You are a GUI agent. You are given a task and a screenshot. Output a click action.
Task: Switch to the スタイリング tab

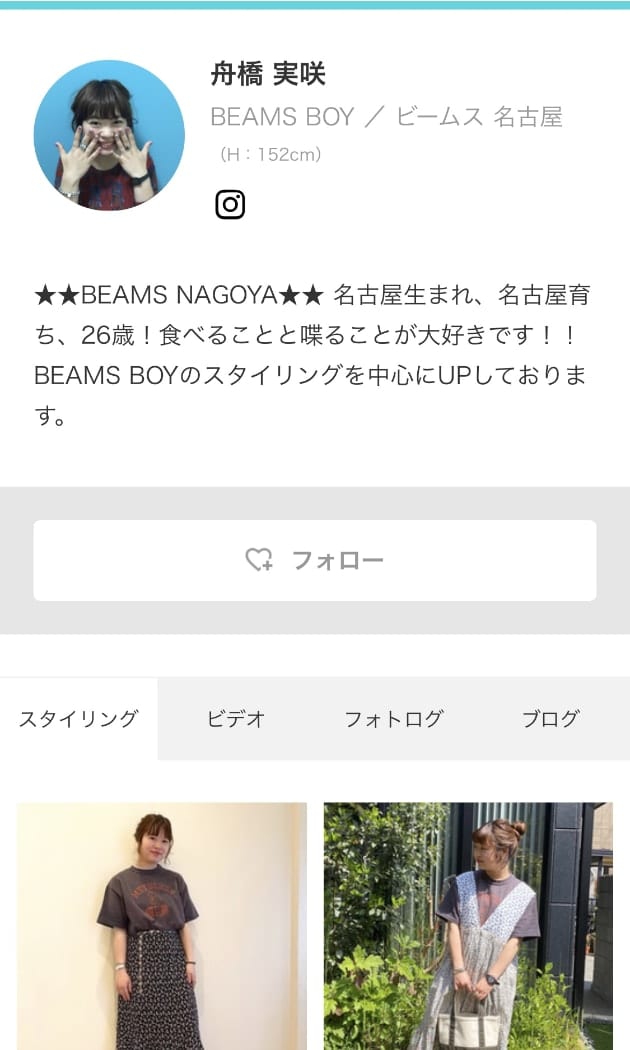click(79, 719)
